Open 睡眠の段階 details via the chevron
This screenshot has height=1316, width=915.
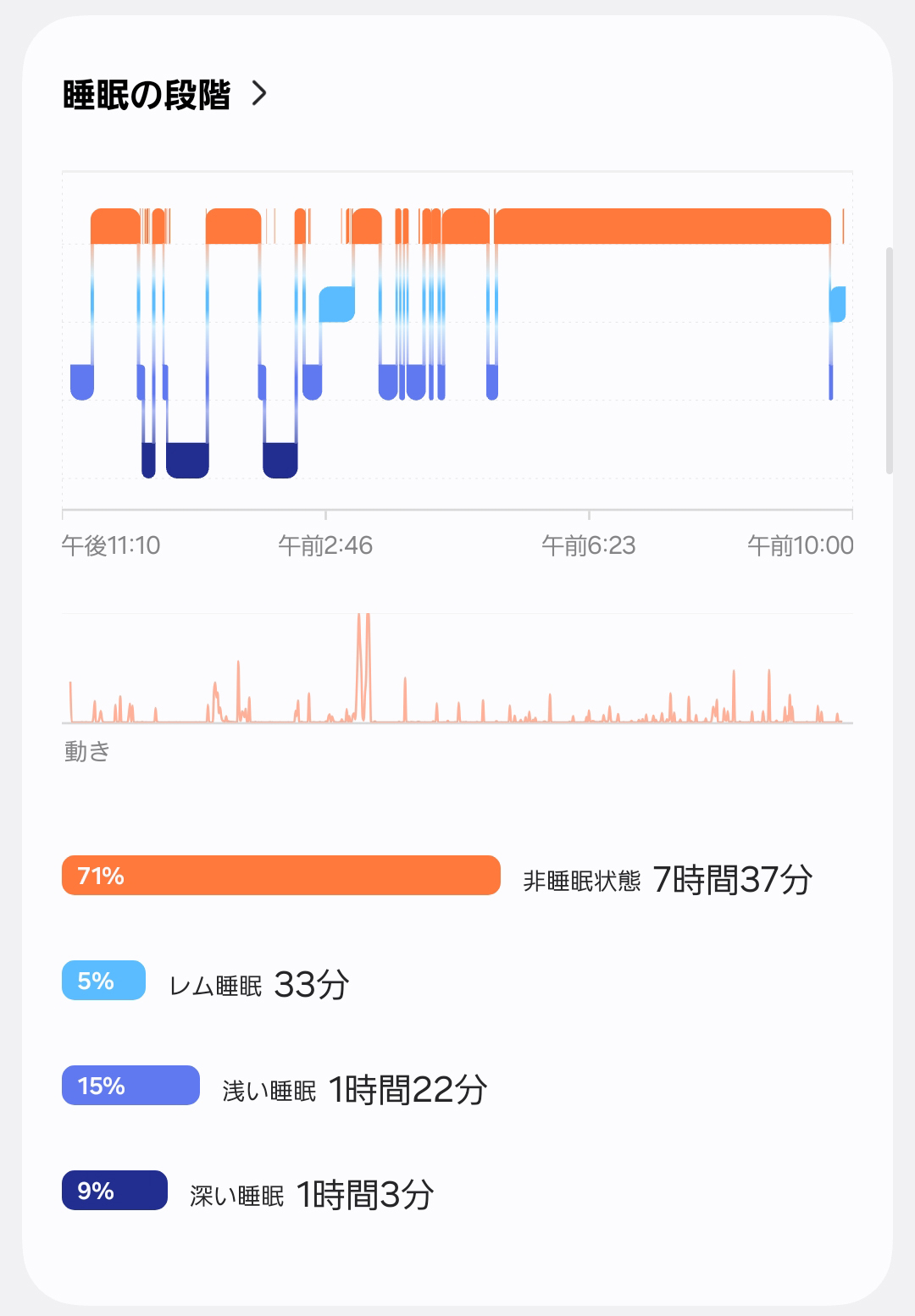259,93
